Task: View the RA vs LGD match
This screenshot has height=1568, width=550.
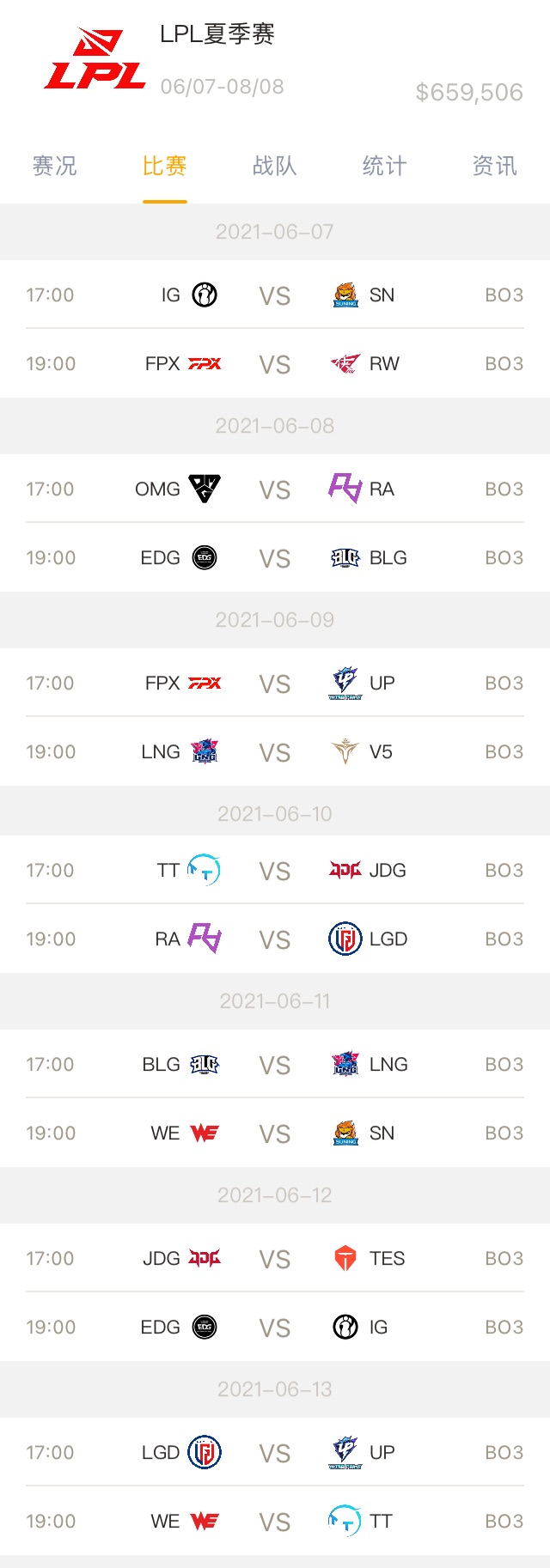Action: pos(275,939)
